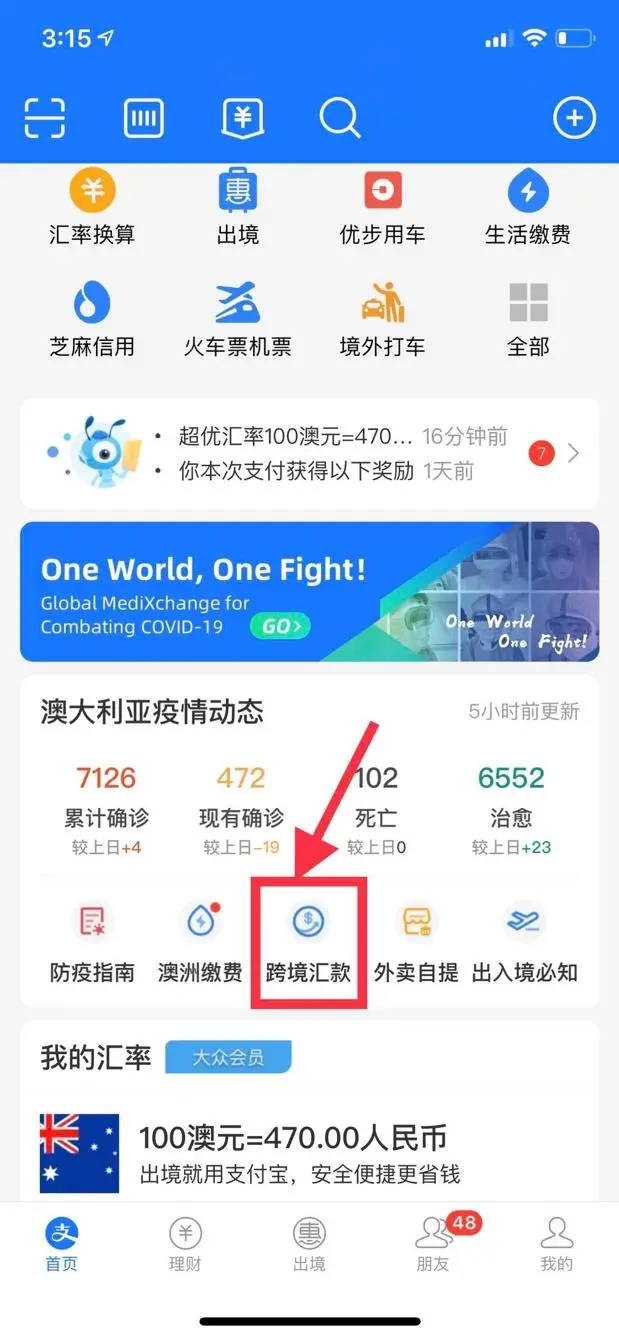Image resolution: width=619 pixels, height=1339 pixels.
Task: Open One World One Fight banner
Action: [x=309, y=591]
